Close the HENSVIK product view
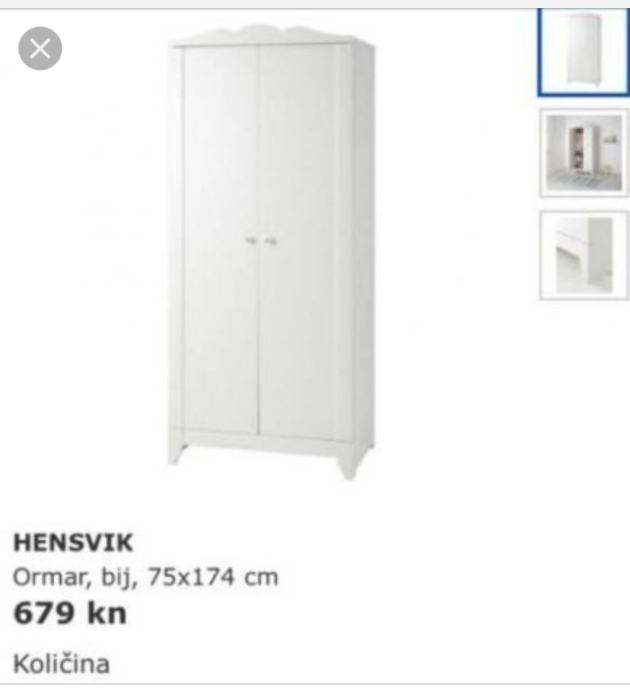This screenshot has height=689, width=630. [x=40, y=48]
